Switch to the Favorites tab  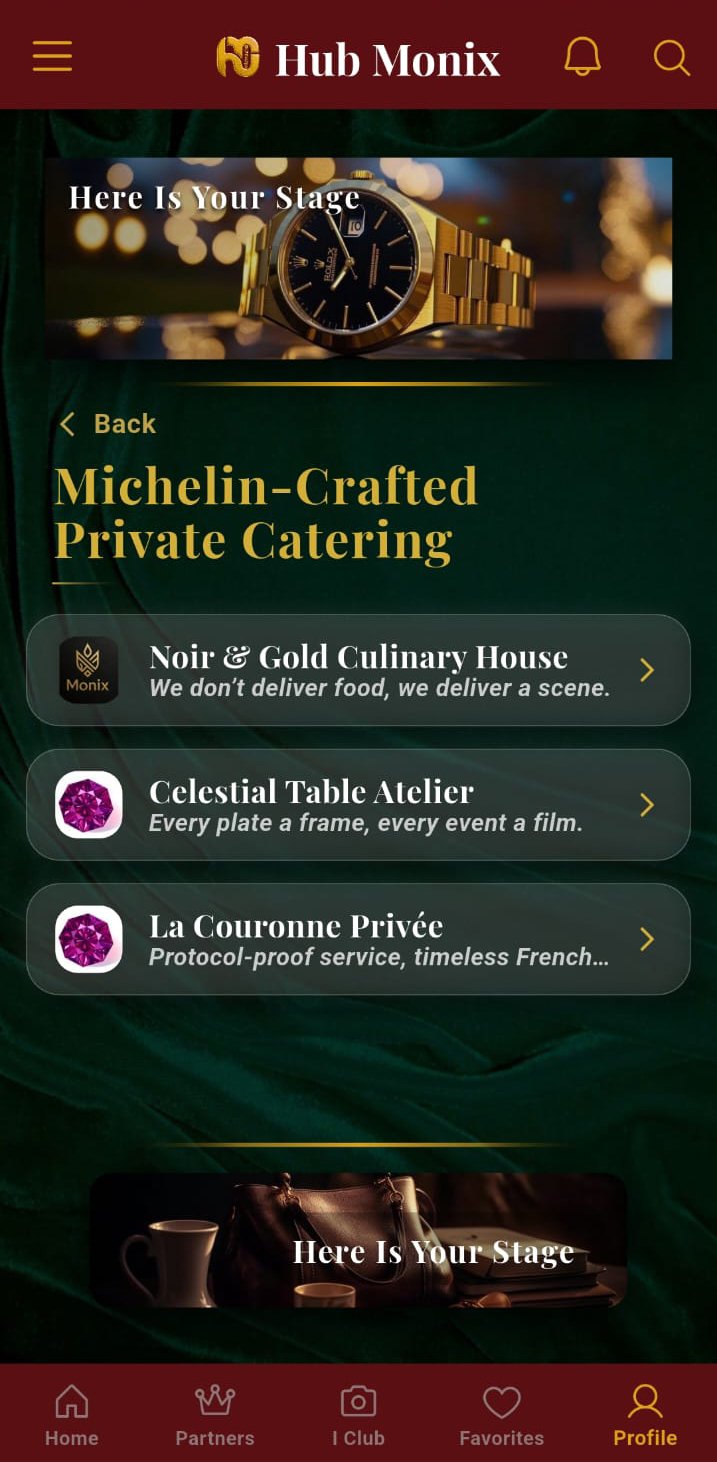pos(501,1415)
